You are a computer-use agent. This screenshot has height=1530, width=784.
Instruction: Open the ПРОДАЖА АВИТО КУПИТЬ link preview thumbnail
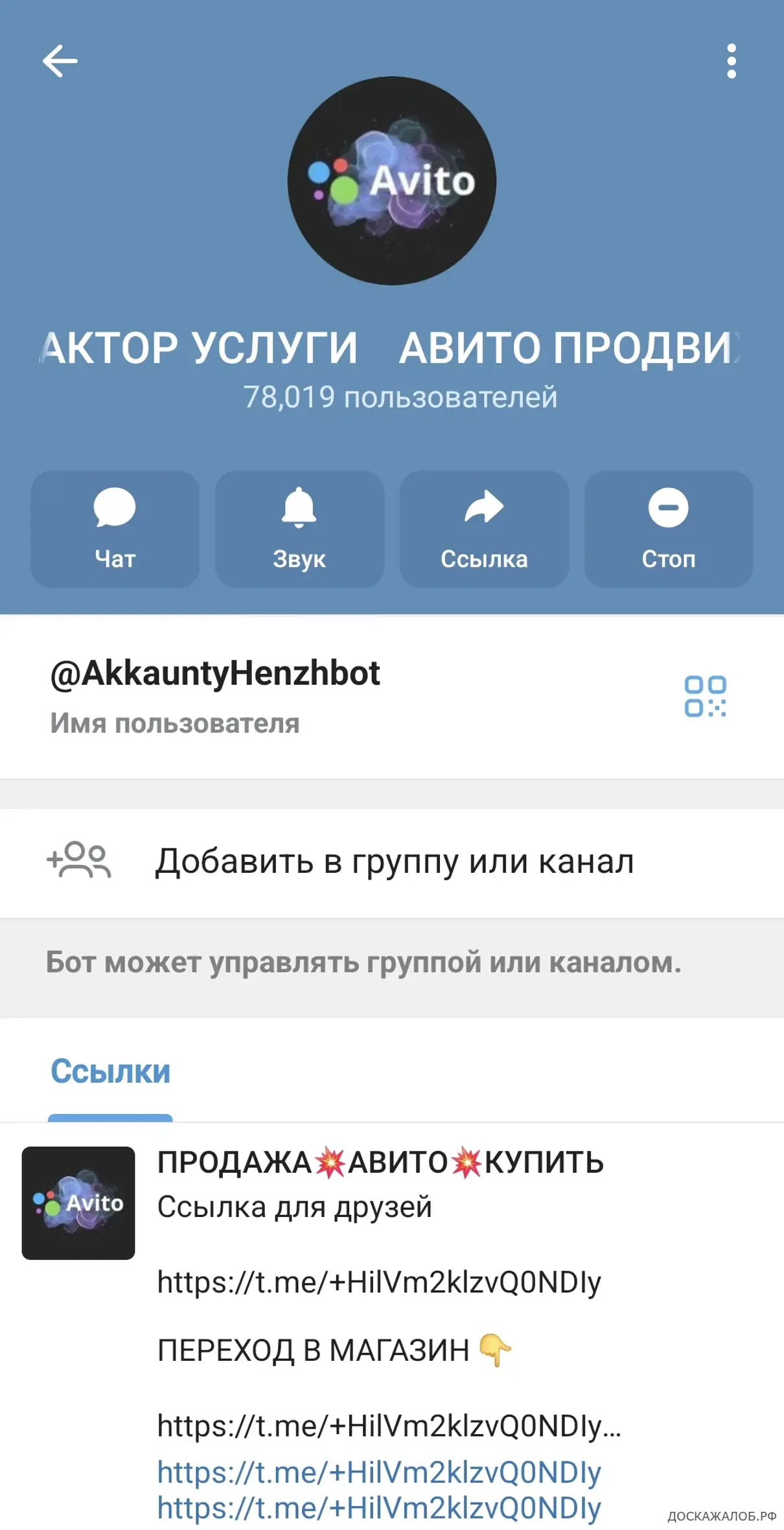tap(78, 1203)
